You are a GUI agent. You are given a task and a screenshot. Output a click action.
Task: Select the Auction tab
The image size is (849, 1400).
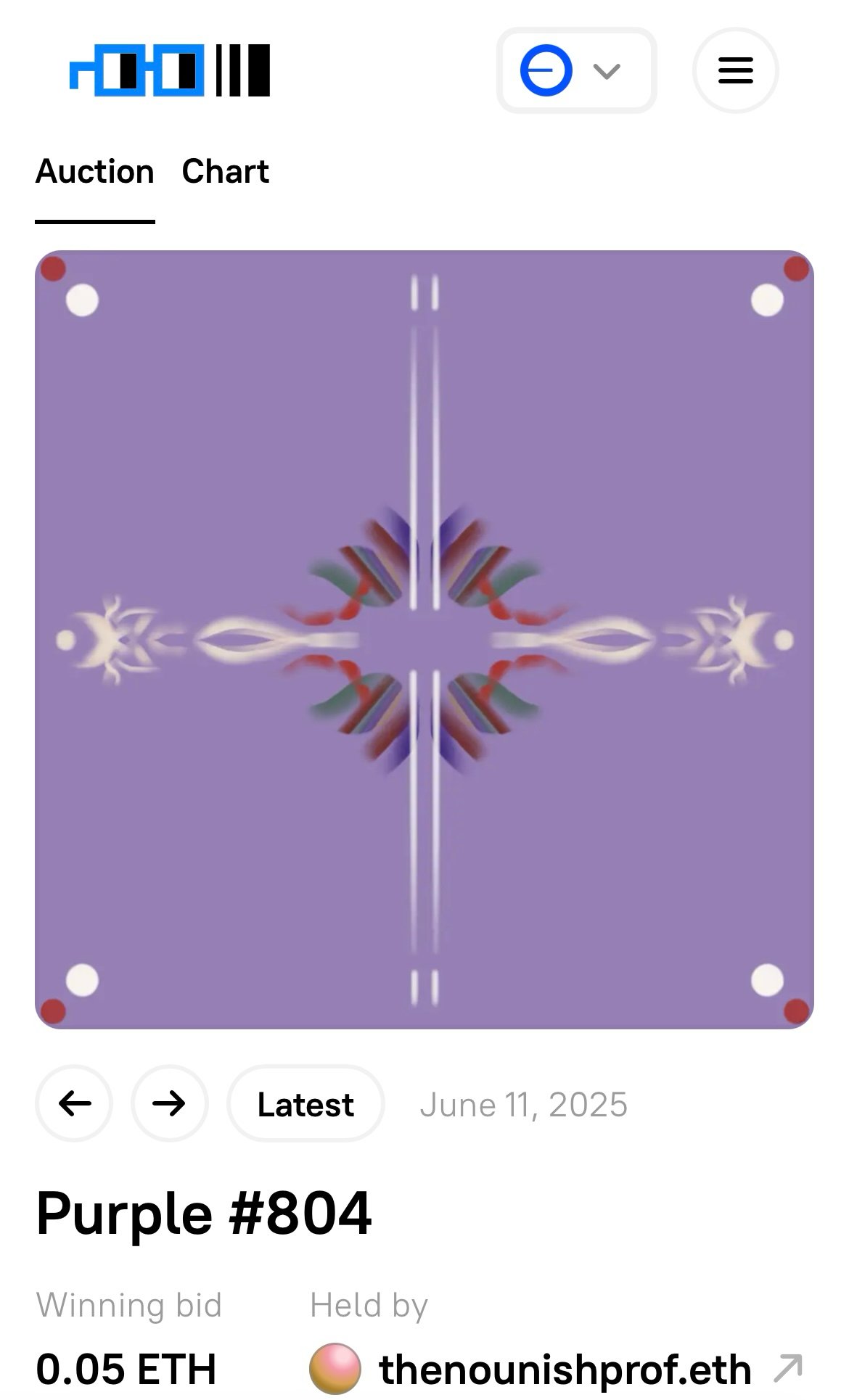click(94, 172)
